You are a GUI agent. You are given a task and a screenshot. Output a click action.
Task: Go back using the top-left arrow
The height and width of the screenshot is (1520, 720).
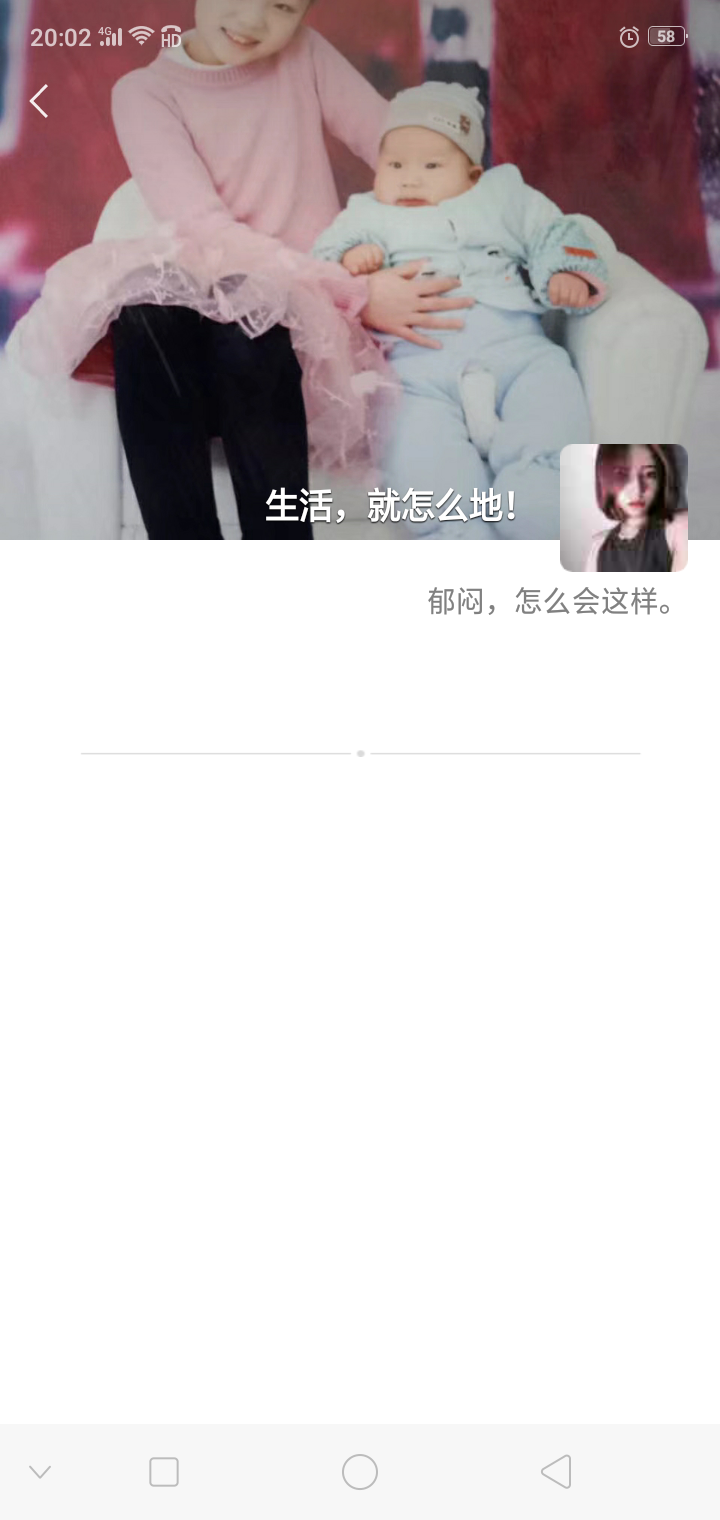(x=39, y=101)
